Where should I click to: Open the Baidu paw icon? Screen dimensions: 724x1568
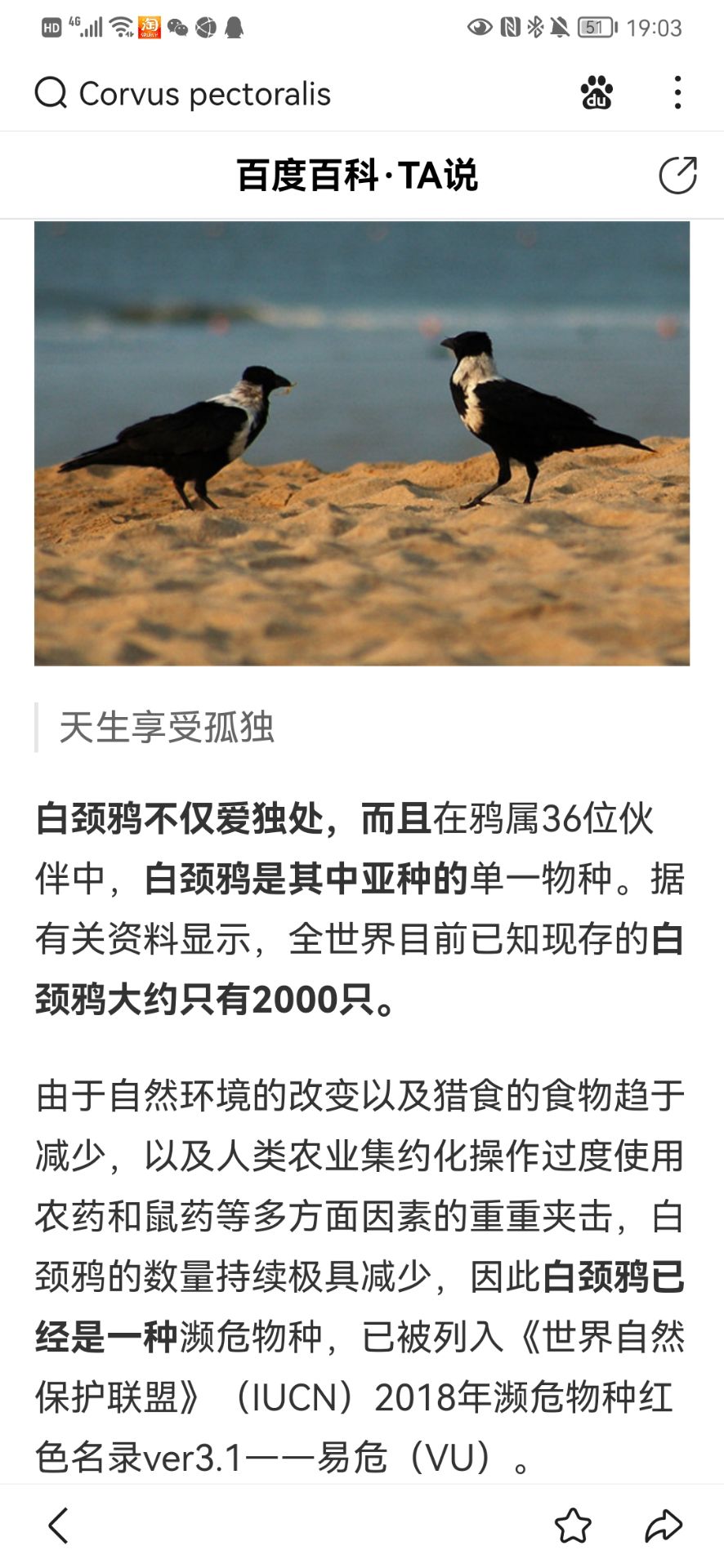coord(597,92)
